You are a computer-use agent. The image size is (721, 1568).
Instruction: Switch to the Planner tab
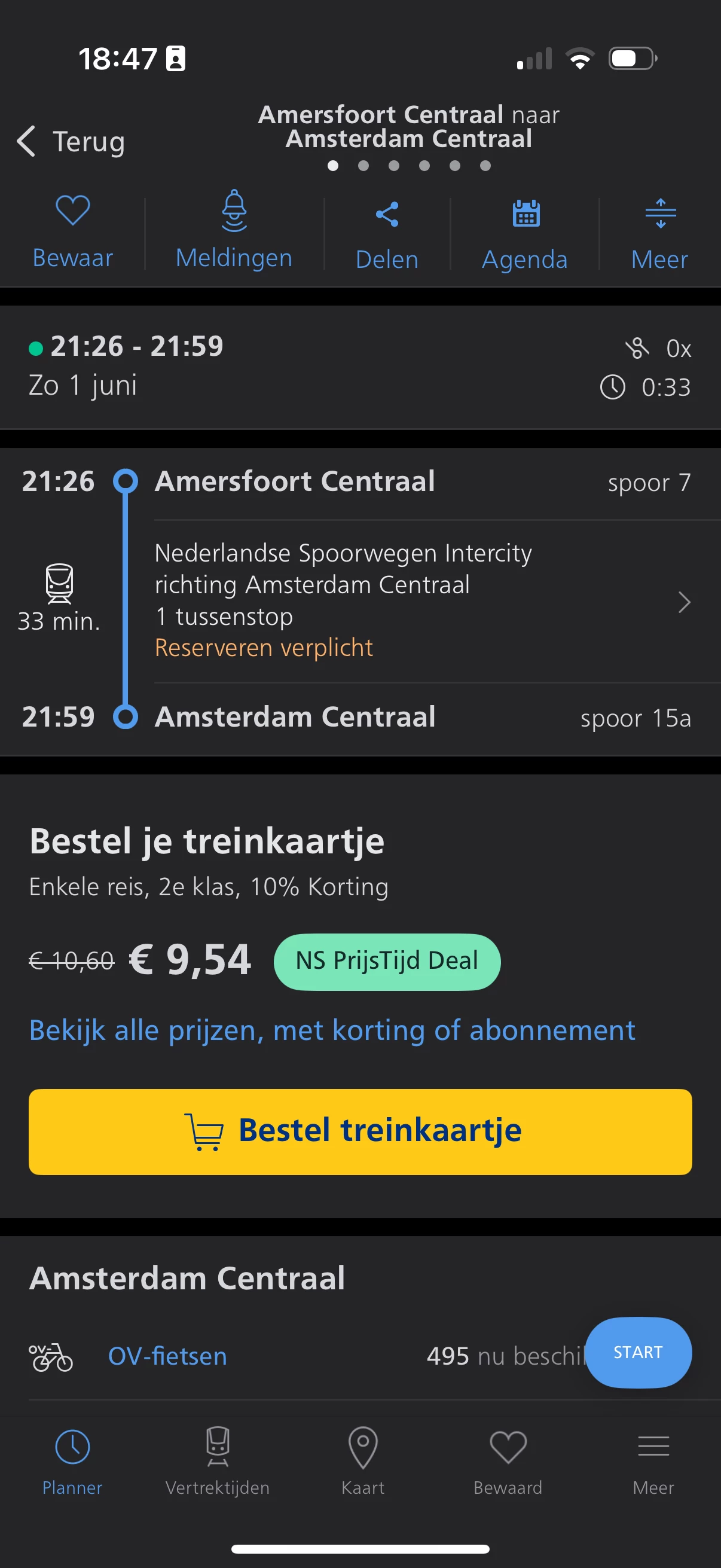click(72, 1461)
